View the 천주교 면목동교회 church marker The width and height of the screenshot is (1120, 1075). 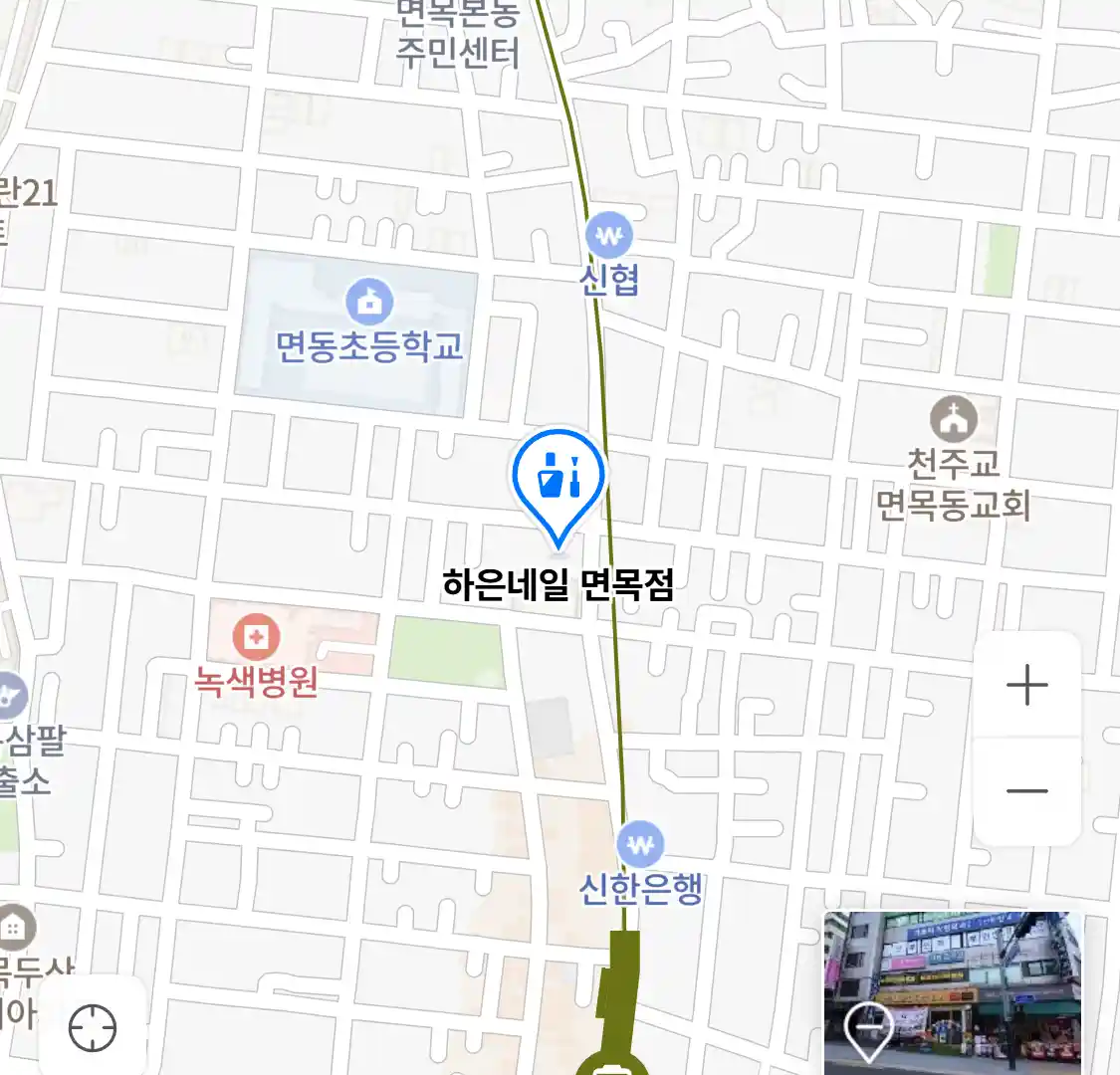pos(954,421)
